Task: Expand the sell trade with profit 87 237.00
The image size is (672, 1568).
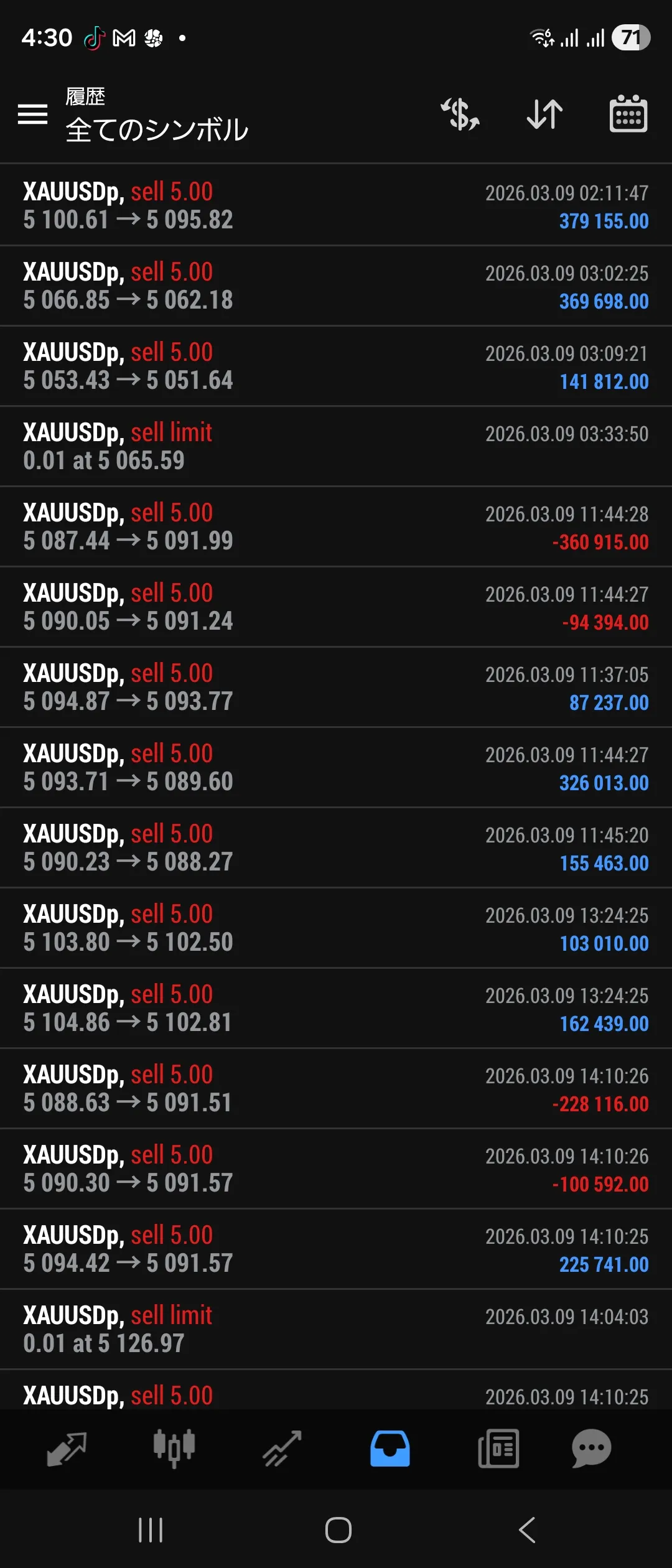Action: click(x=336, y=687)
